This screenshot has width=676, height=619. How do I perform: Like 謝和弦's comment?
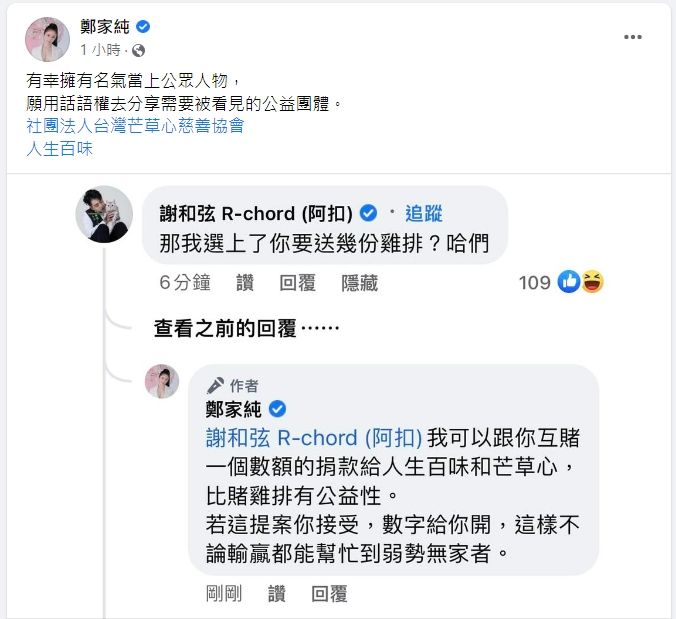[x=245, y=283]
